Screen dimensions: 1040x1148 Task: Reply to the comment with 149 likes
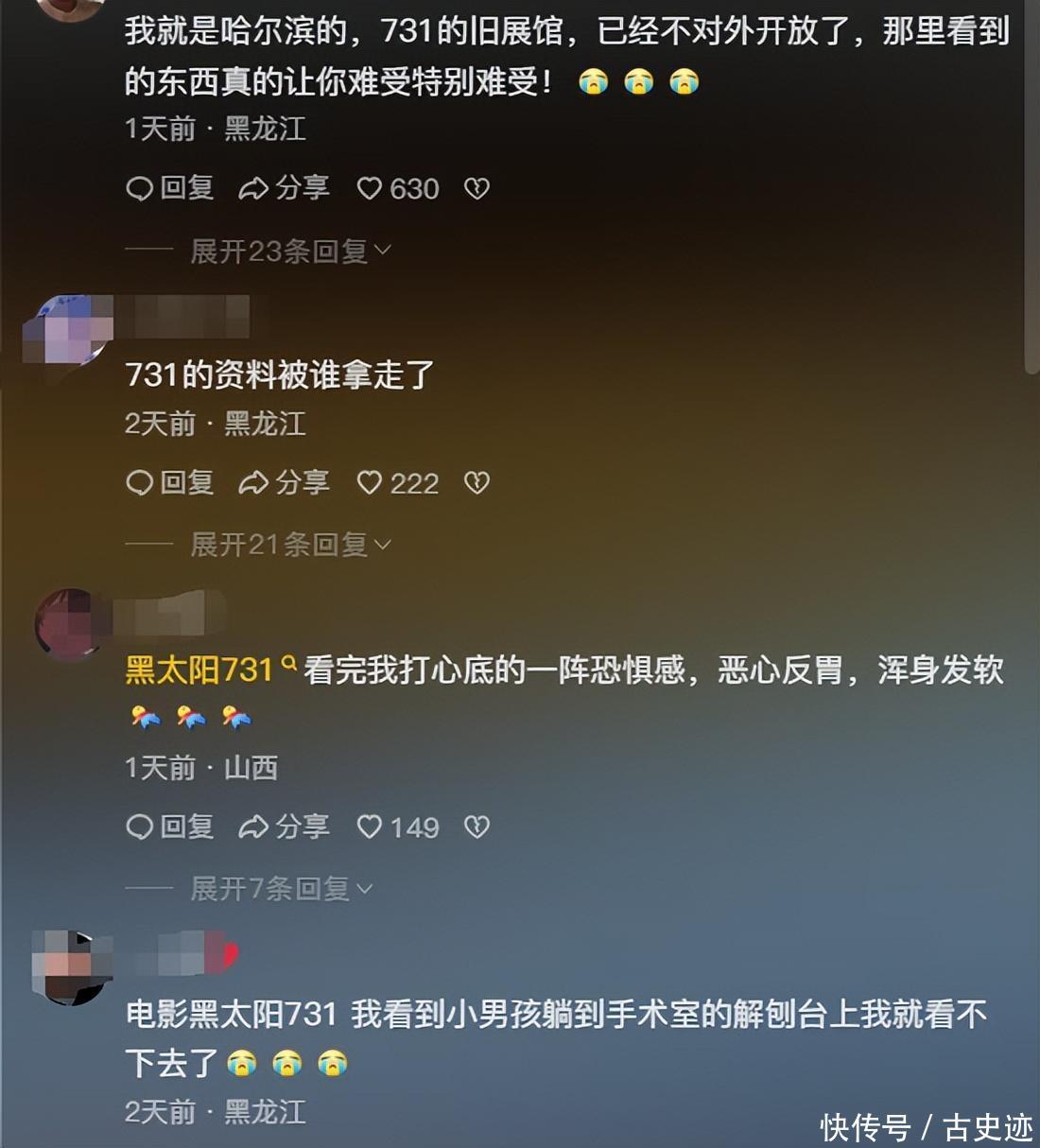pyautogui.click(x=170, y=827)
